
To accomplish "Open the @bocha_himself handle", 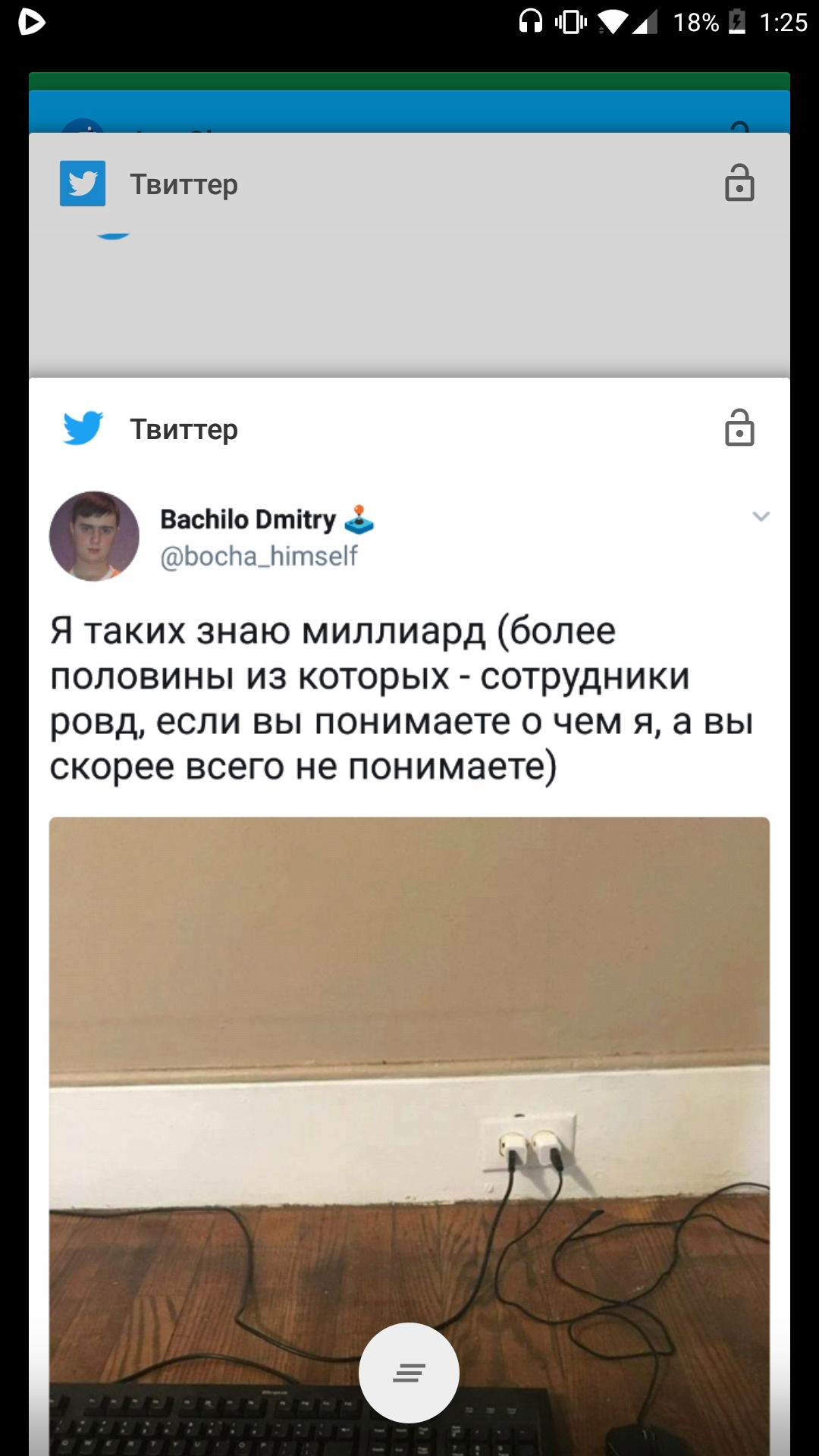I will 259,557.
